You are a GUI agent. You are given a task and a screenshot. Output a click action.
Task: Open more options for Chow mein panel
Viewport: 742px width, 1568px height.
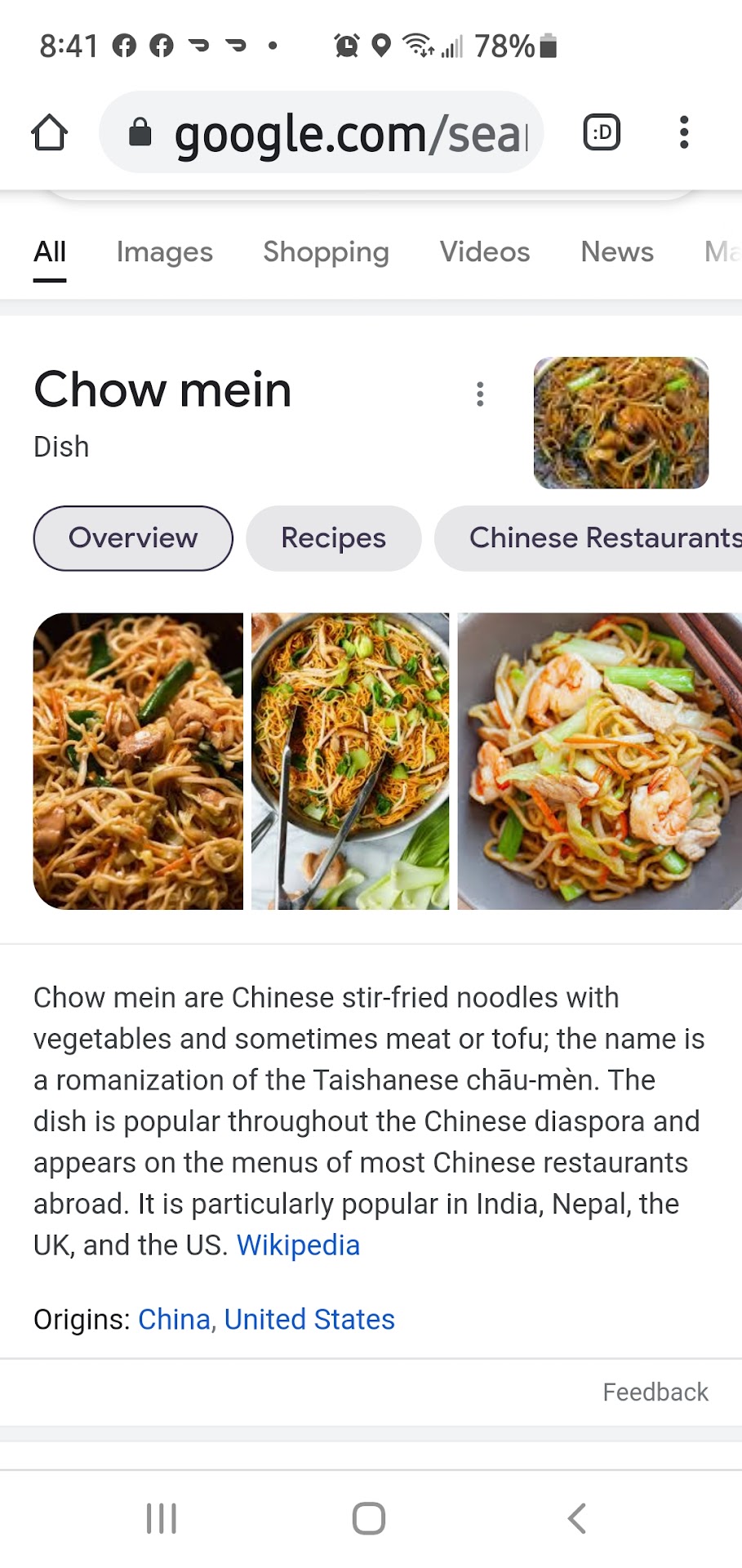pos(480,394)
